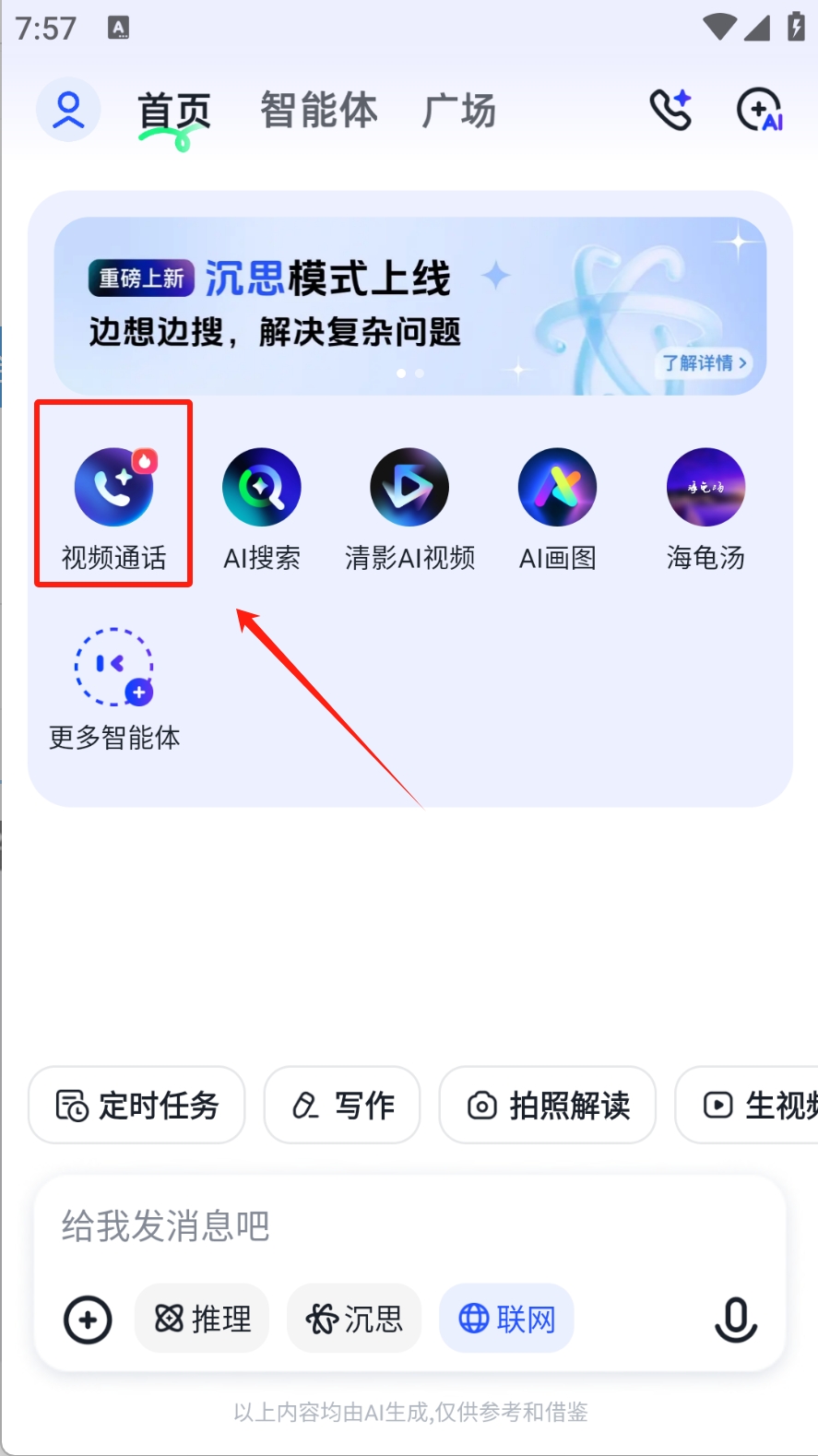Open 了解详情 on the banner
818x1456 pixels.
click(x=705, y=362)
